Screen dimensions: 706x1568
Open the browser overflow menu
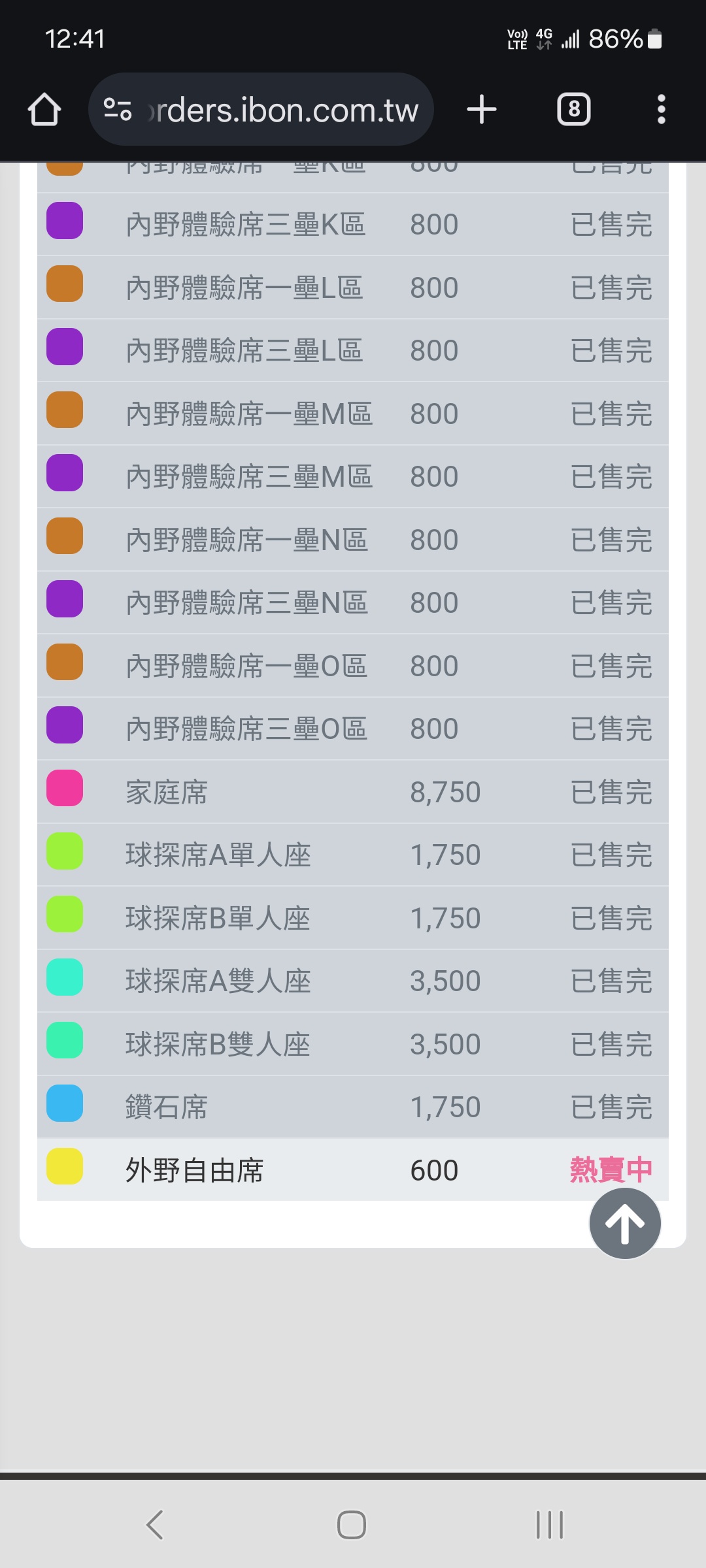tap(662, 109)
